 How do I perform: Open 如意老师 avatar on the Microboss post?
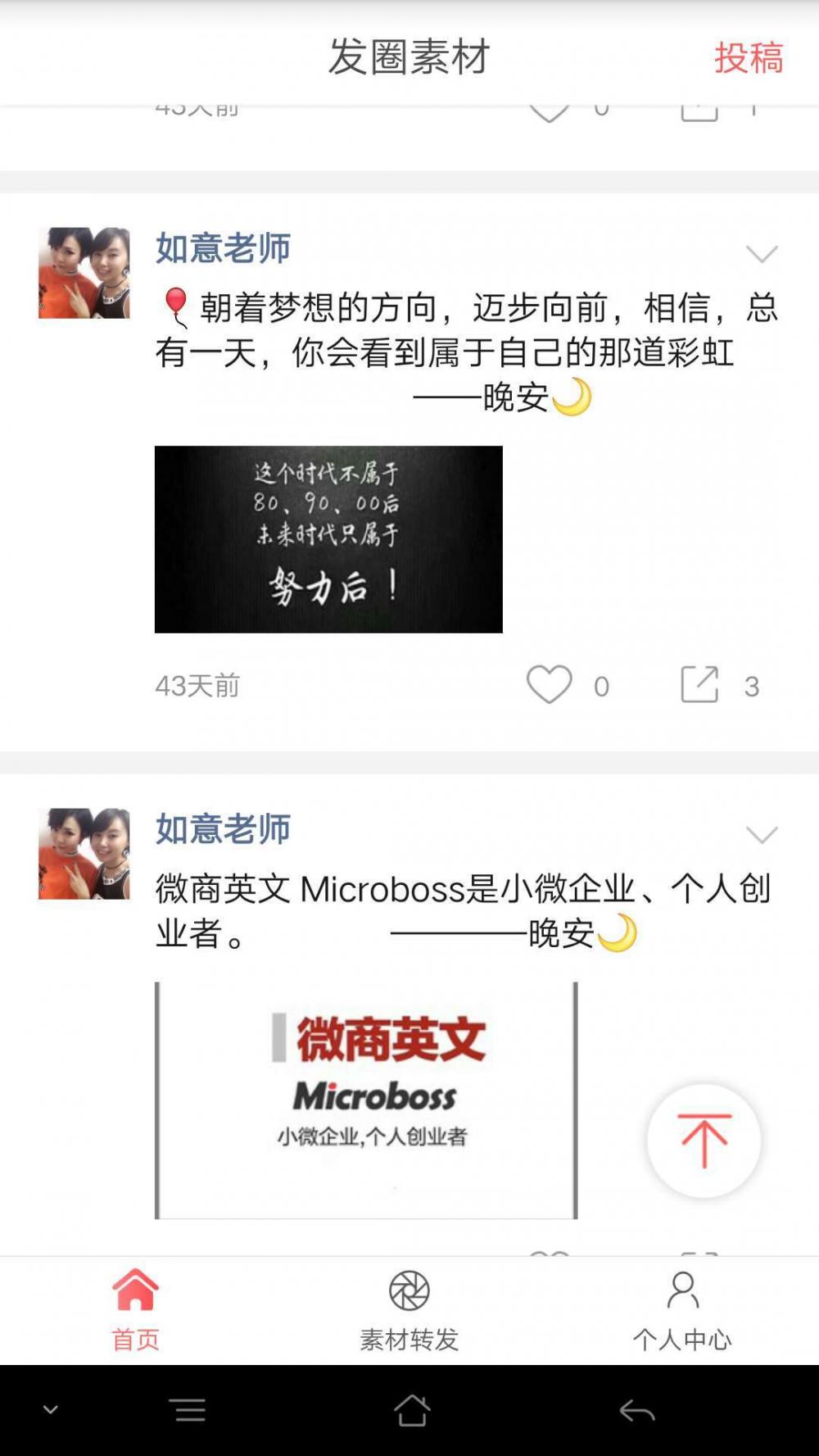84,854
